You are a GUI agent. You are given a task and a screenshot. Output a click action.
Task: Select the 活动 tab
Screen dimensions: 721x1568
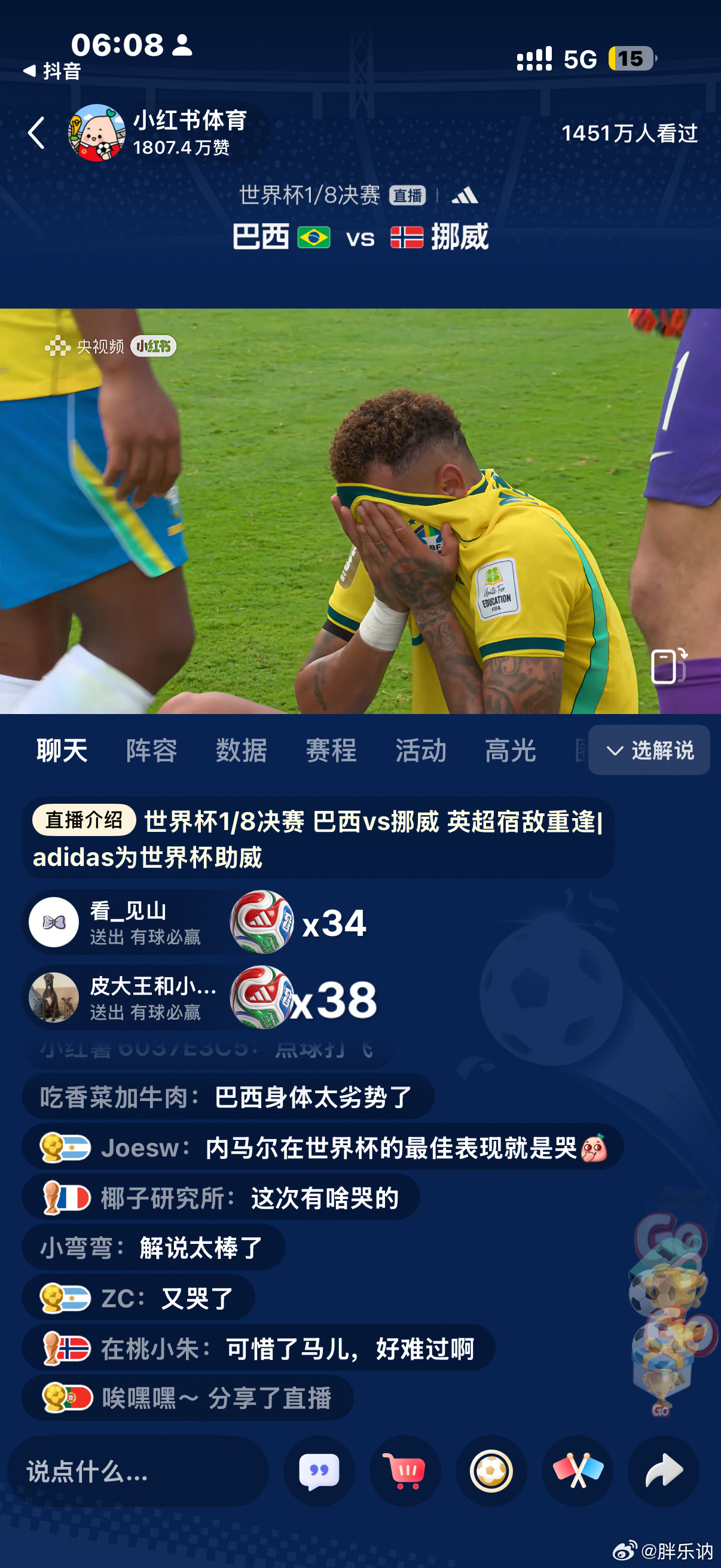(x=420, y=750)
